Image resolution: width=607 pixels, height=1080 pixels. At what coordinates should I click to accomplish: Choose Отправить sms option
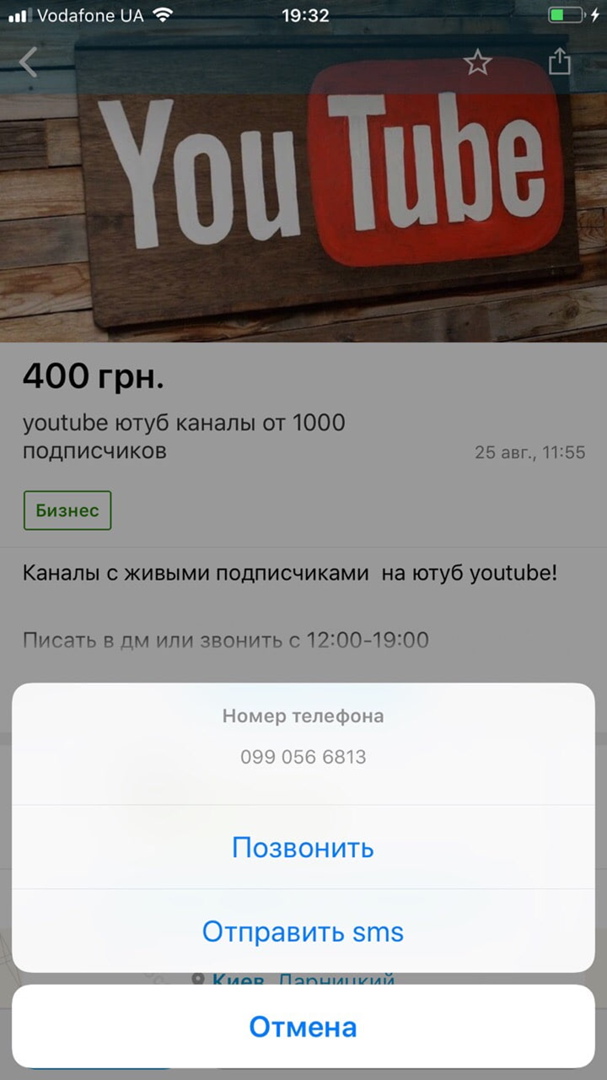(303, 932)
